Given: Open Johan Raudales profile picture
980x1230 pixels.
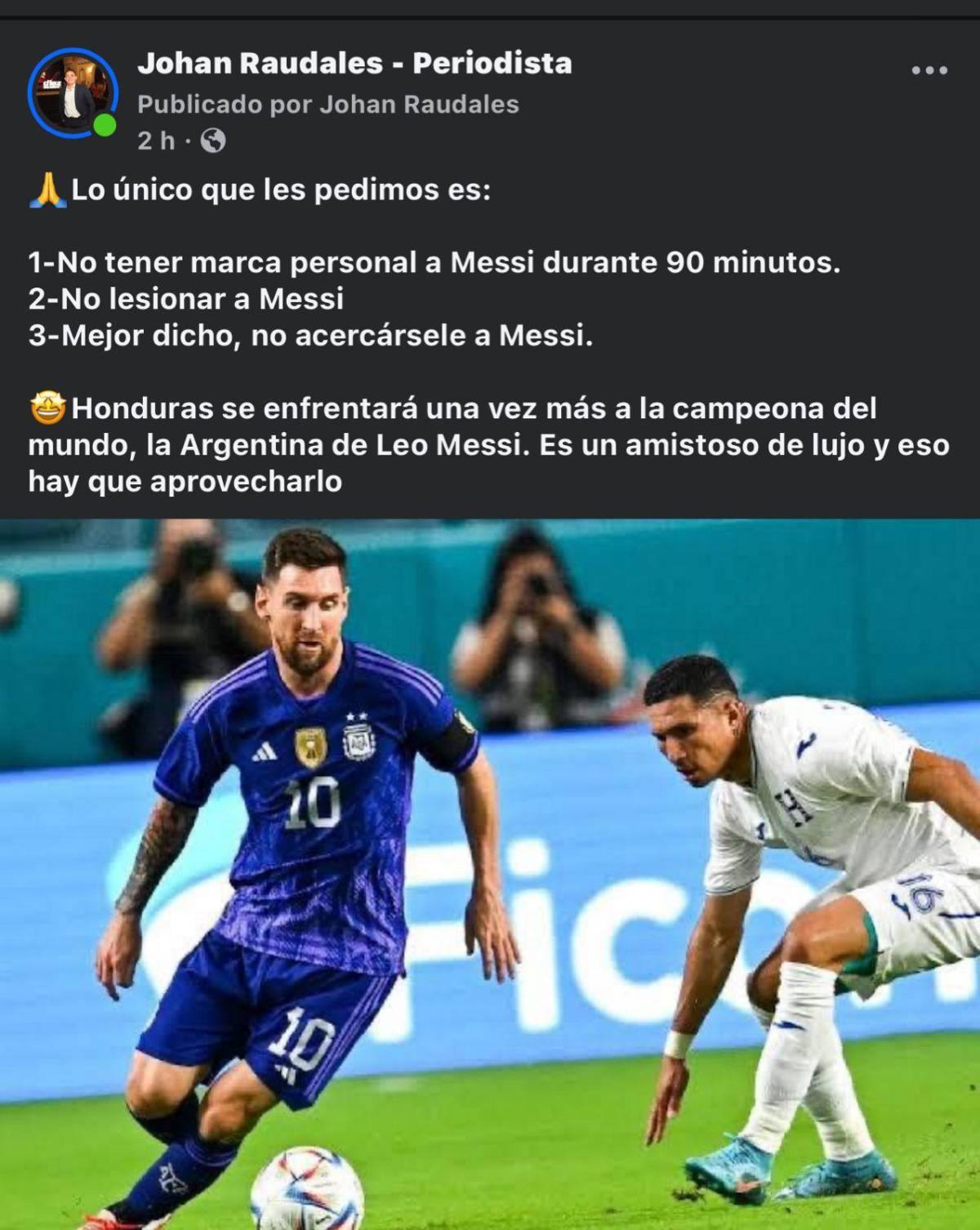Looking at the screenshot, I should tap(71, 88).
